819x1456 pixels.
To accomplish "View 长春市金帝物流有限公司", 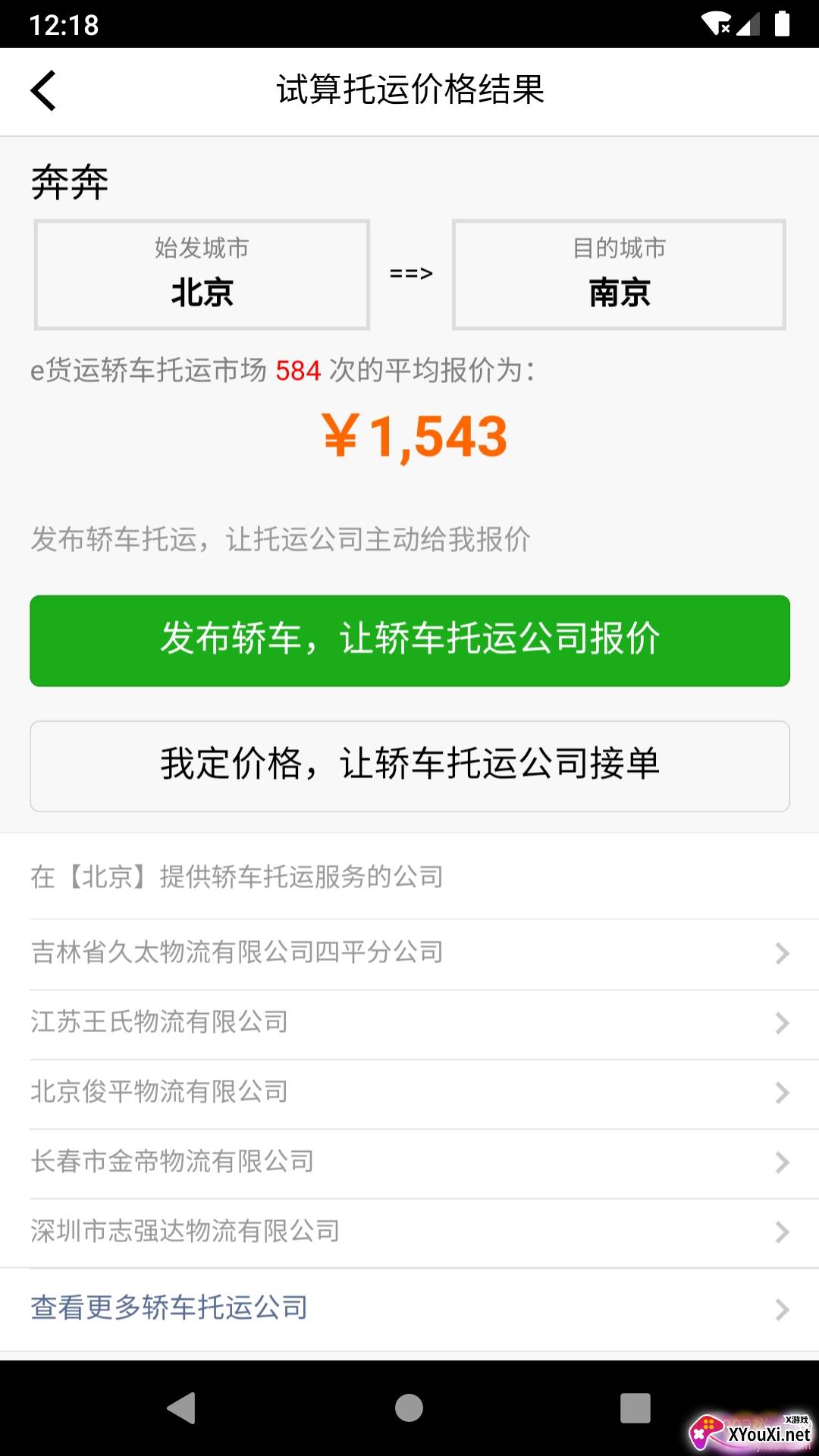I will [x=409, y=1163].
